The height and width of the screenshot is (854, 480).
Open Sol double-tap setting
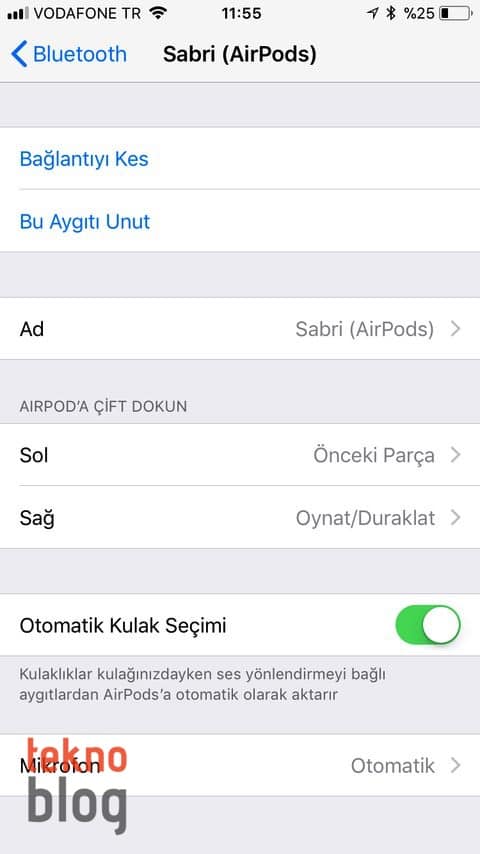[x=240, y=455]
